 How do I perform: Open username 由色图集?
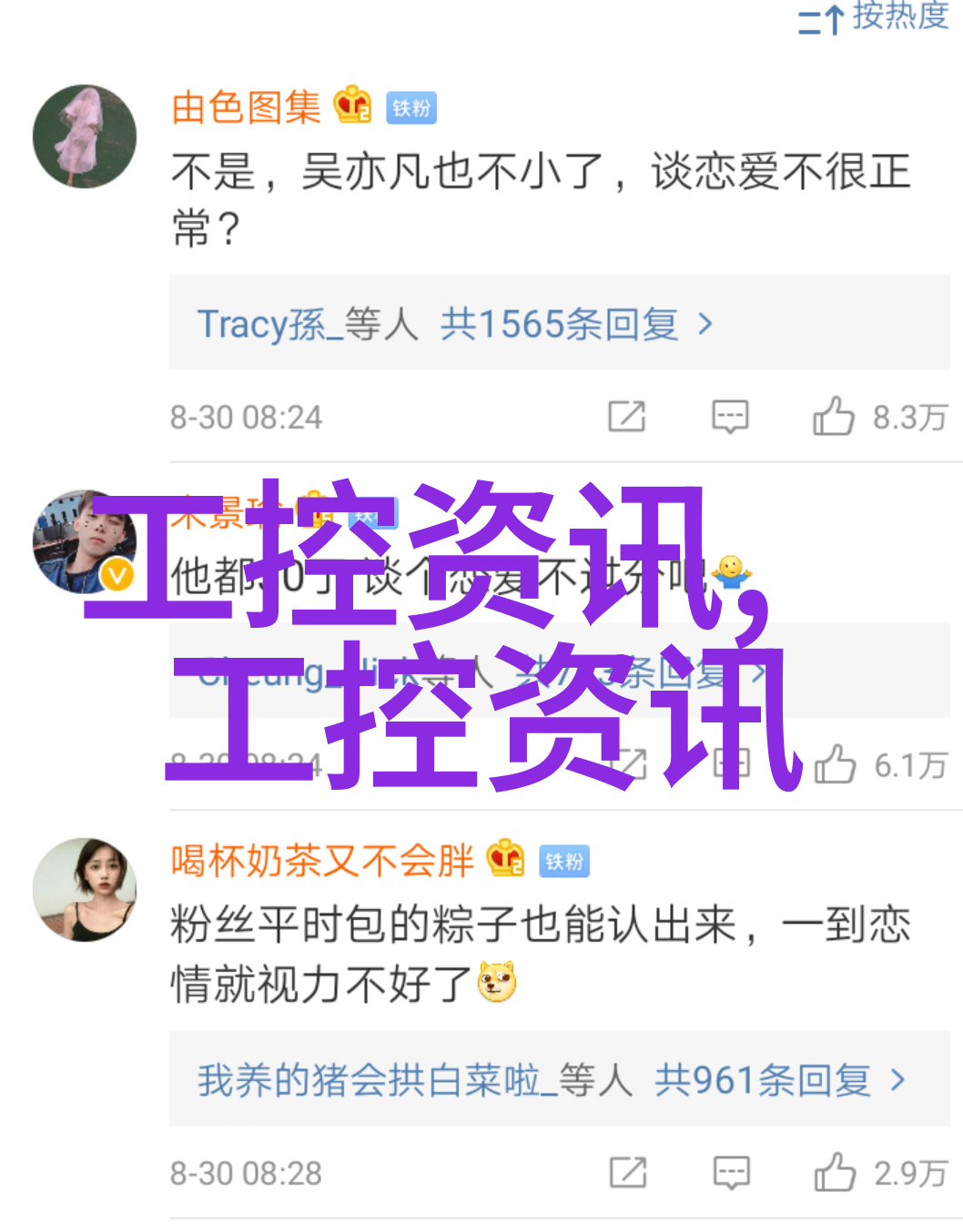246,108
